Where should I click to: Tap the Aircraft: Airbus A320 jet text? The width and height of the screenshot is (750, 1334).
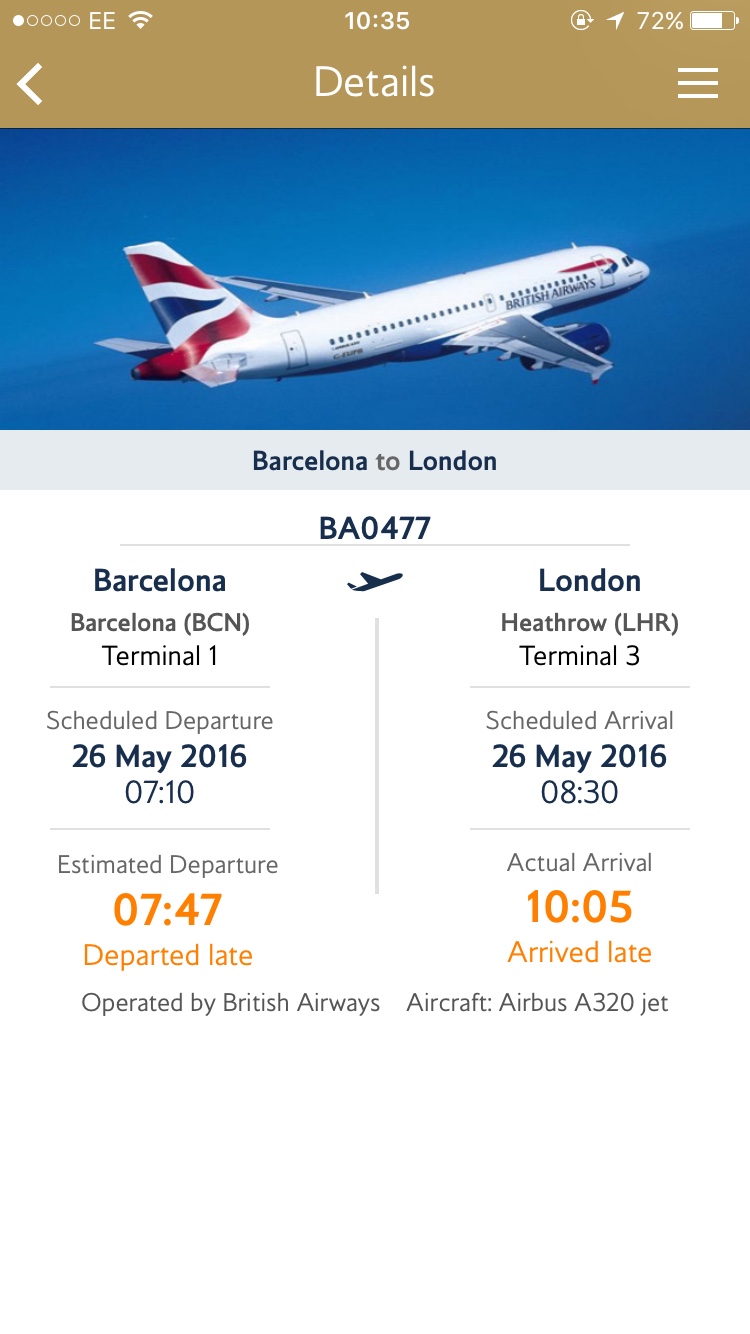[538, 1002]
